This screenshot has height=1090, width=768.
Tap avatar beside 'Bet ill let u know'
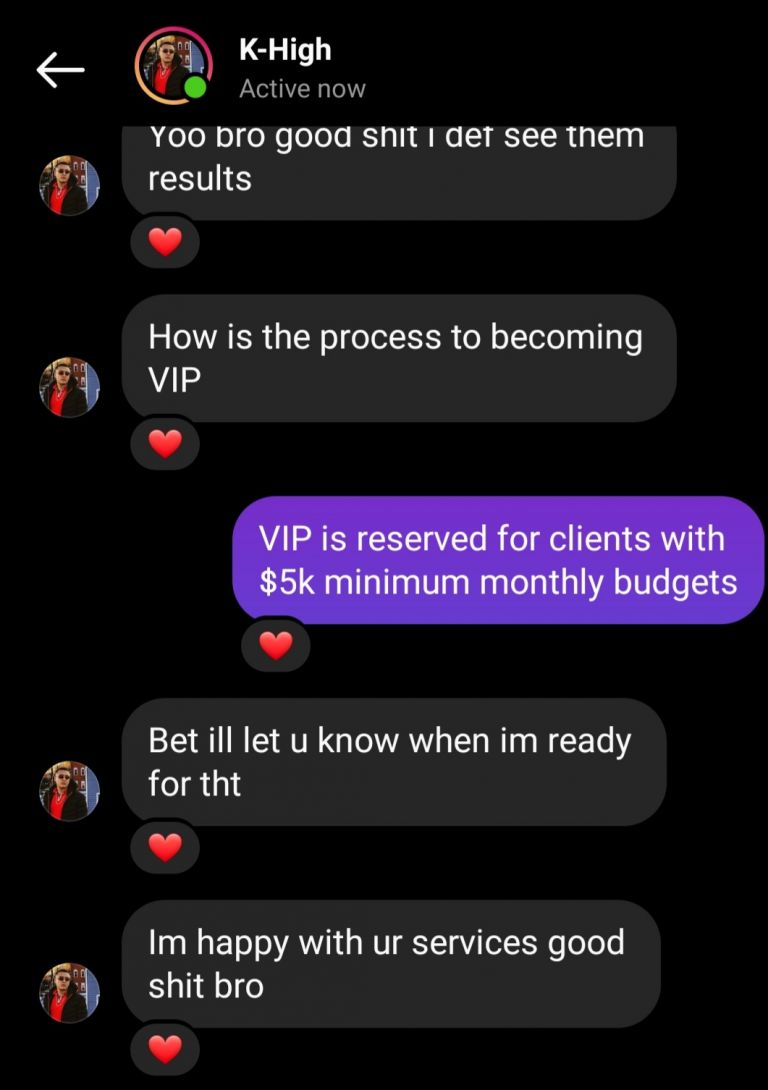[70, 791]
